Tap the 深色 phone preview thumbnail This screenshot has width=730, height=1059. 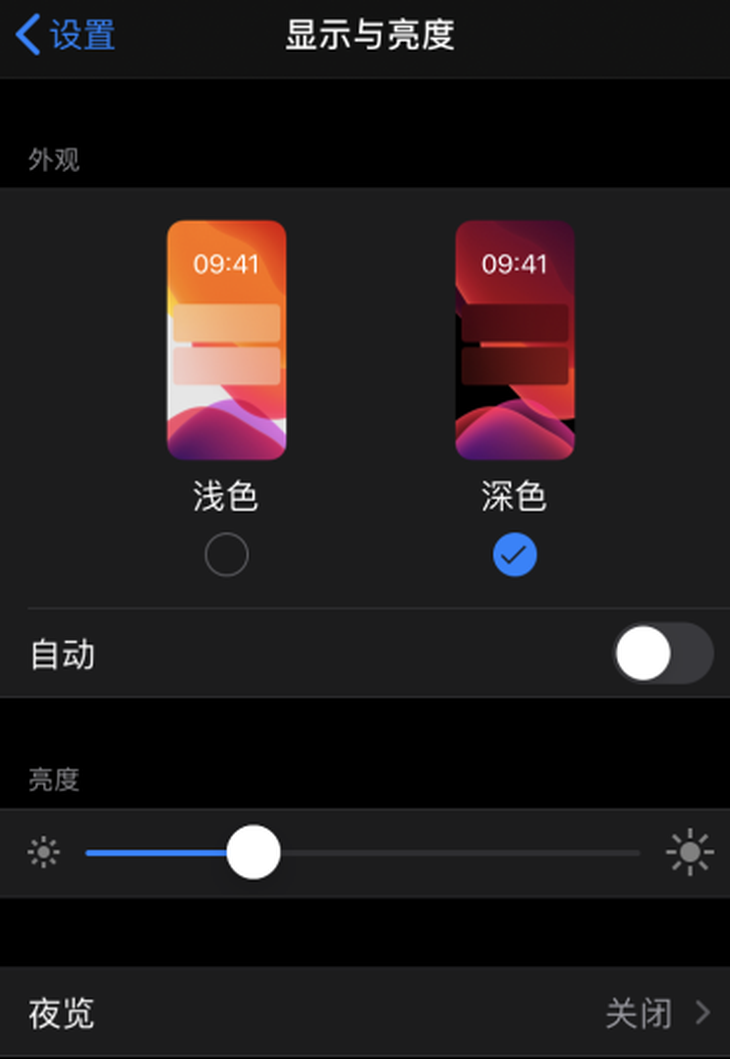click(515, 340)
